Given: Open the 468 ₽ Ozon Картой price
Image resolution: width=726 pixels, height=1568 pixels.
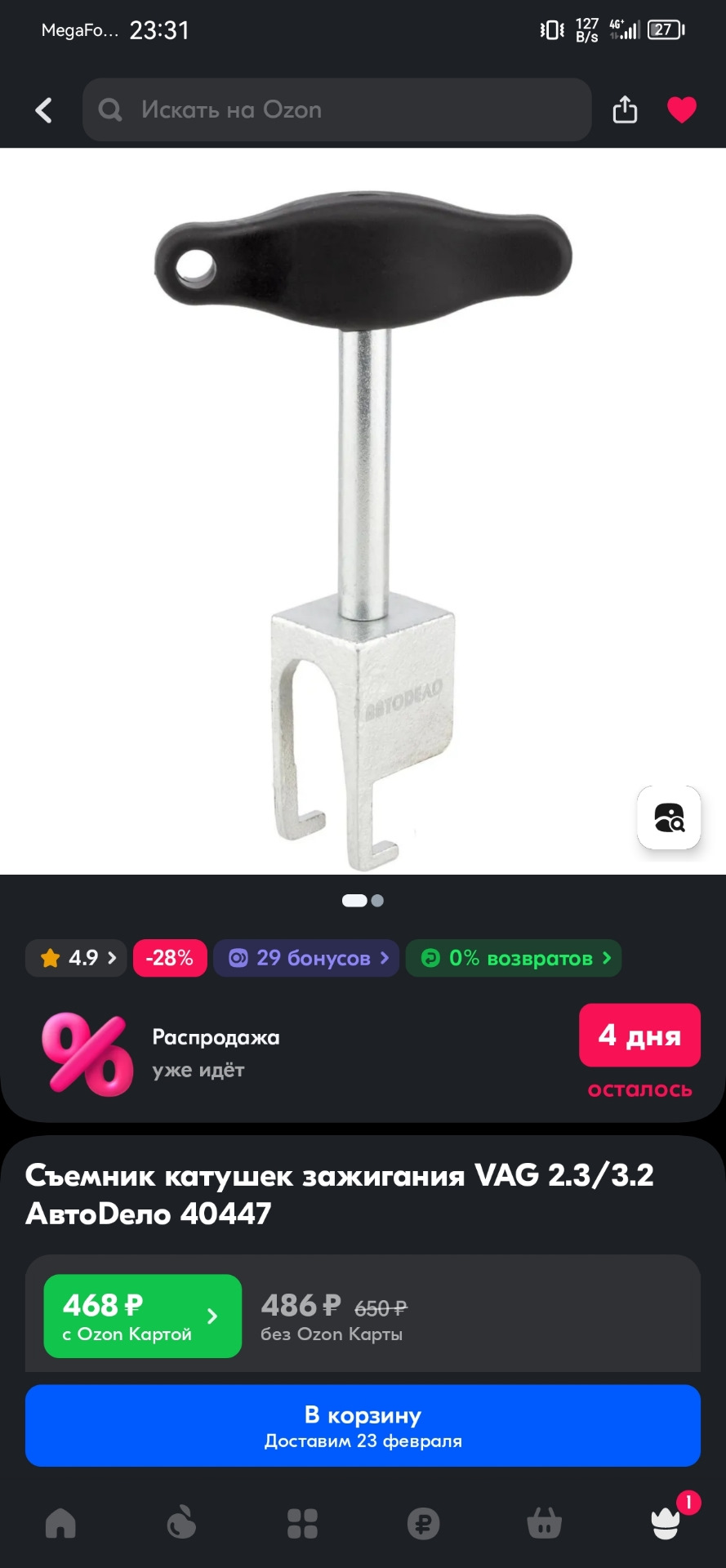Looking at the screenshot, I should (x=143, y=1316).
